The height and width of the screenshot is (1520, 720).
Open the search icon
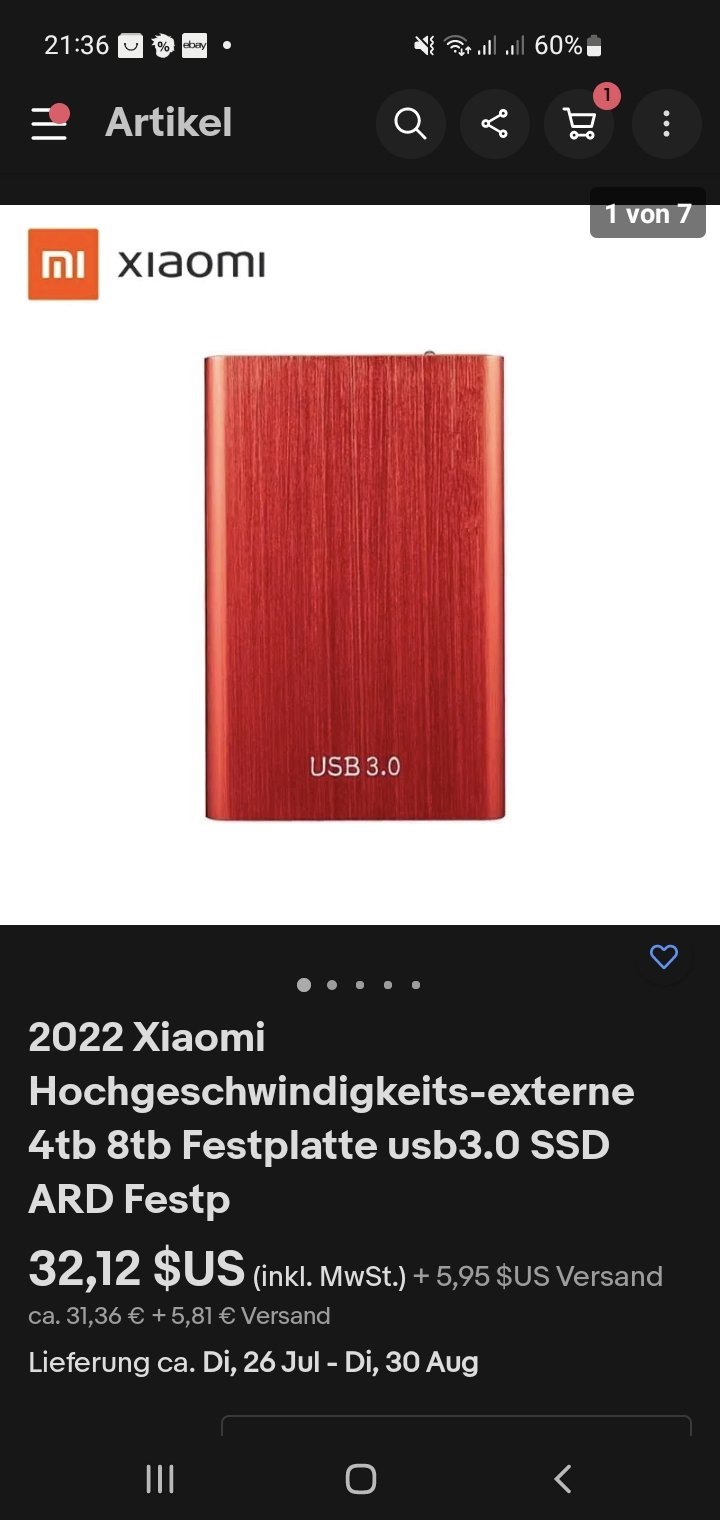tap(410, 124)
